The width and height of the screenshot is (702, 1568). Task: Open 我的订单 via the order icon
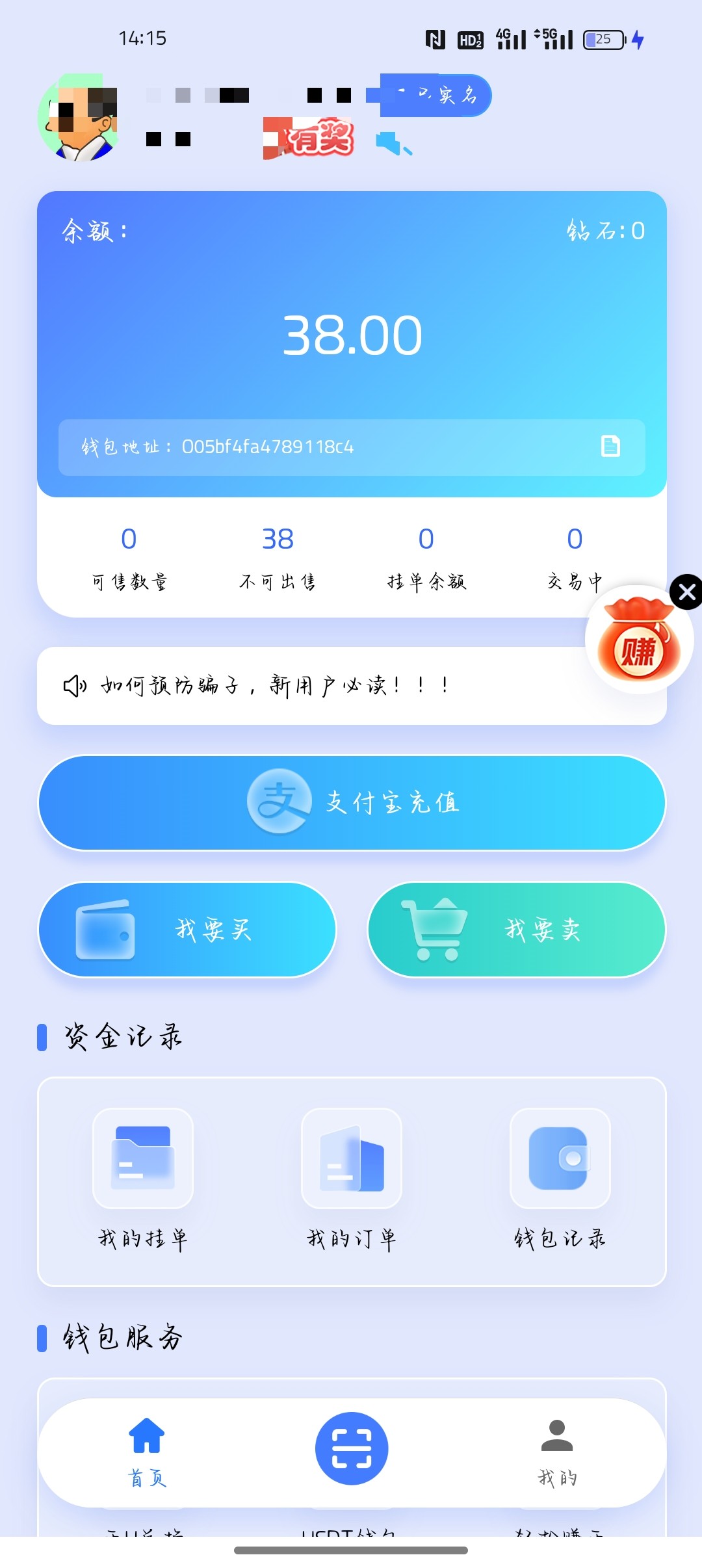(351, 1161)
